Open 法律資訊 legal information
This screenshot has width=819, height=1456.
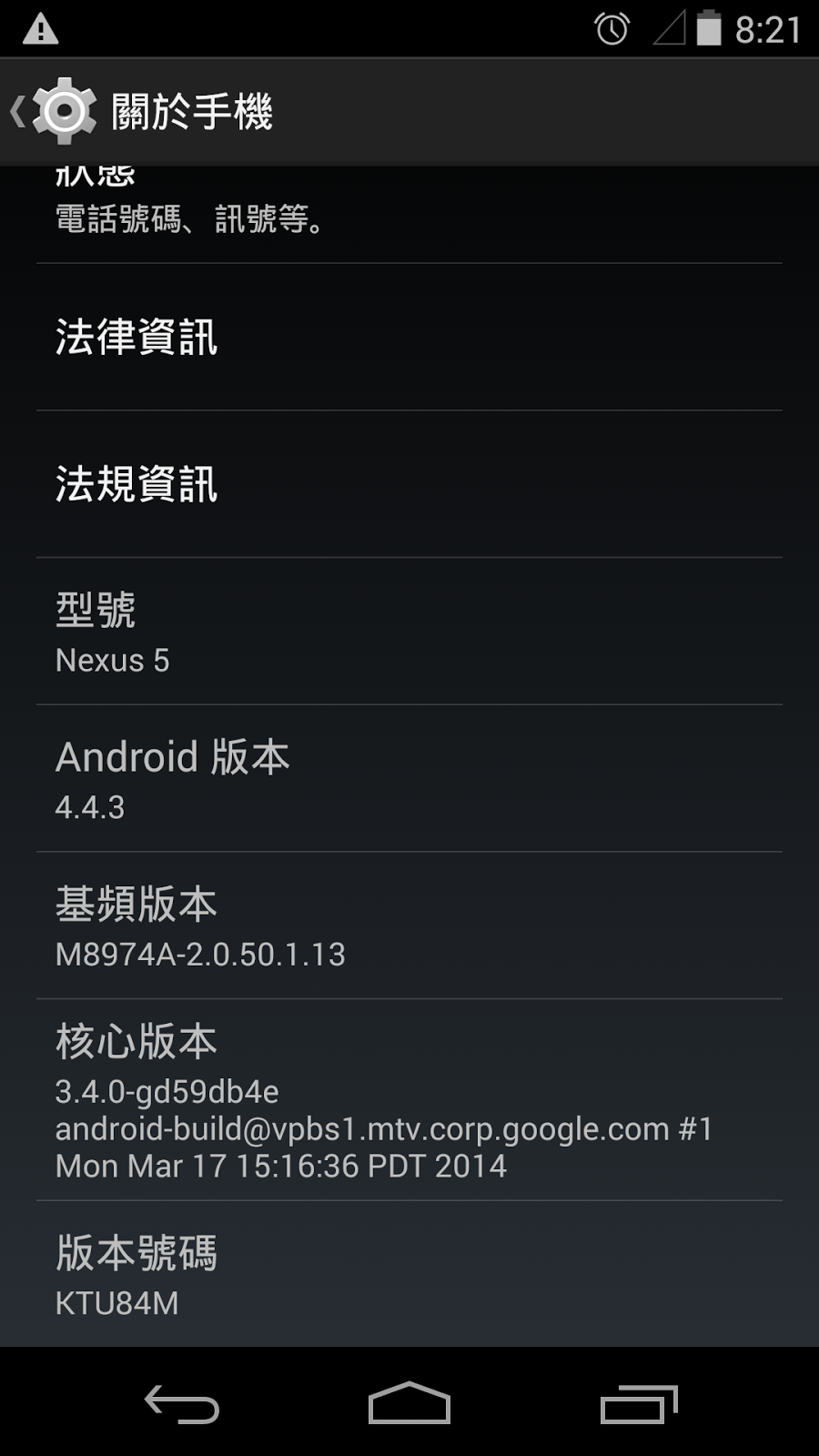click(x=409, y=337)
